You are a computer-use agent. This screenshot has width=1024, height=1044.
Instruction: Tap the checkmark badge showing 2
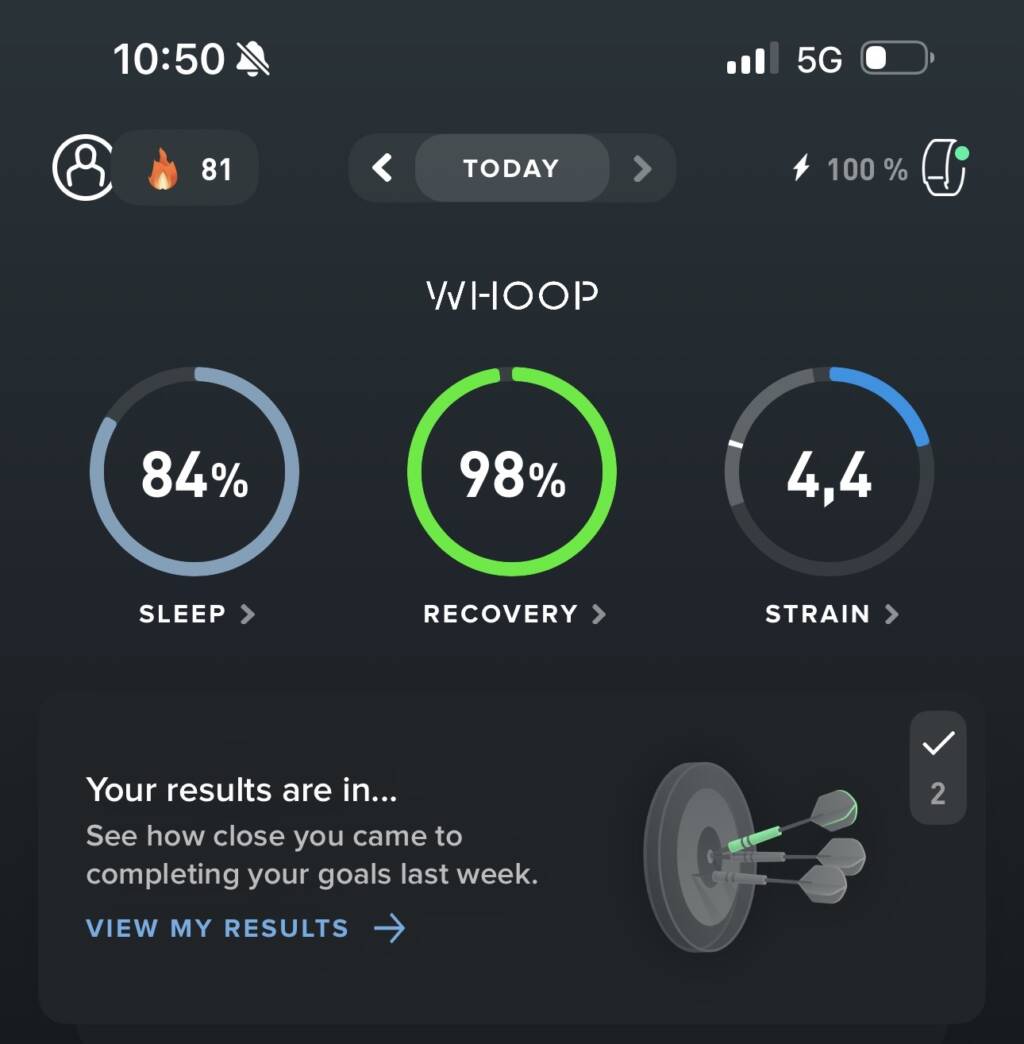tap(938, 767)
